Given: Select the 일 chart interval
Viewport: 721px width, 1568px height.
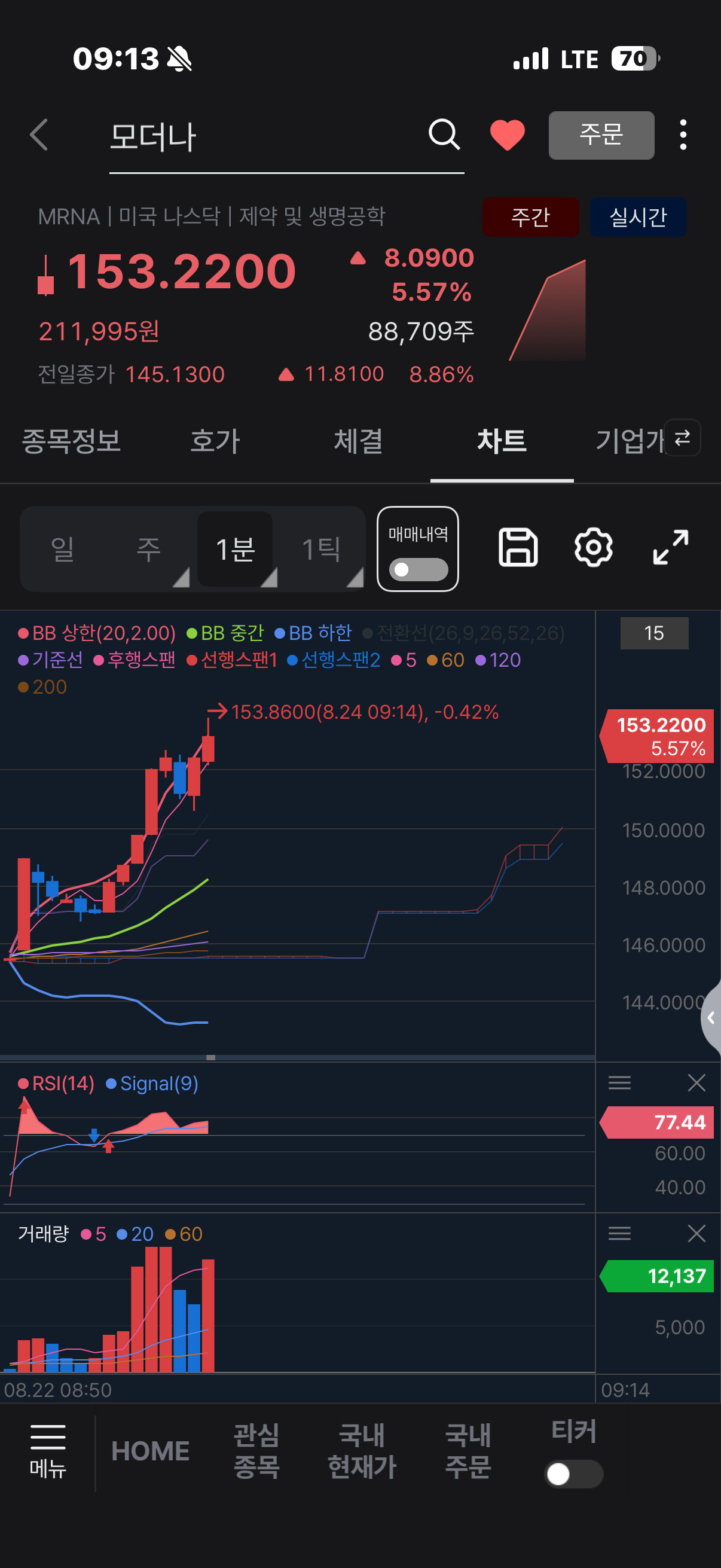Looking at the screenshot, I should click(x=62, y=549).
